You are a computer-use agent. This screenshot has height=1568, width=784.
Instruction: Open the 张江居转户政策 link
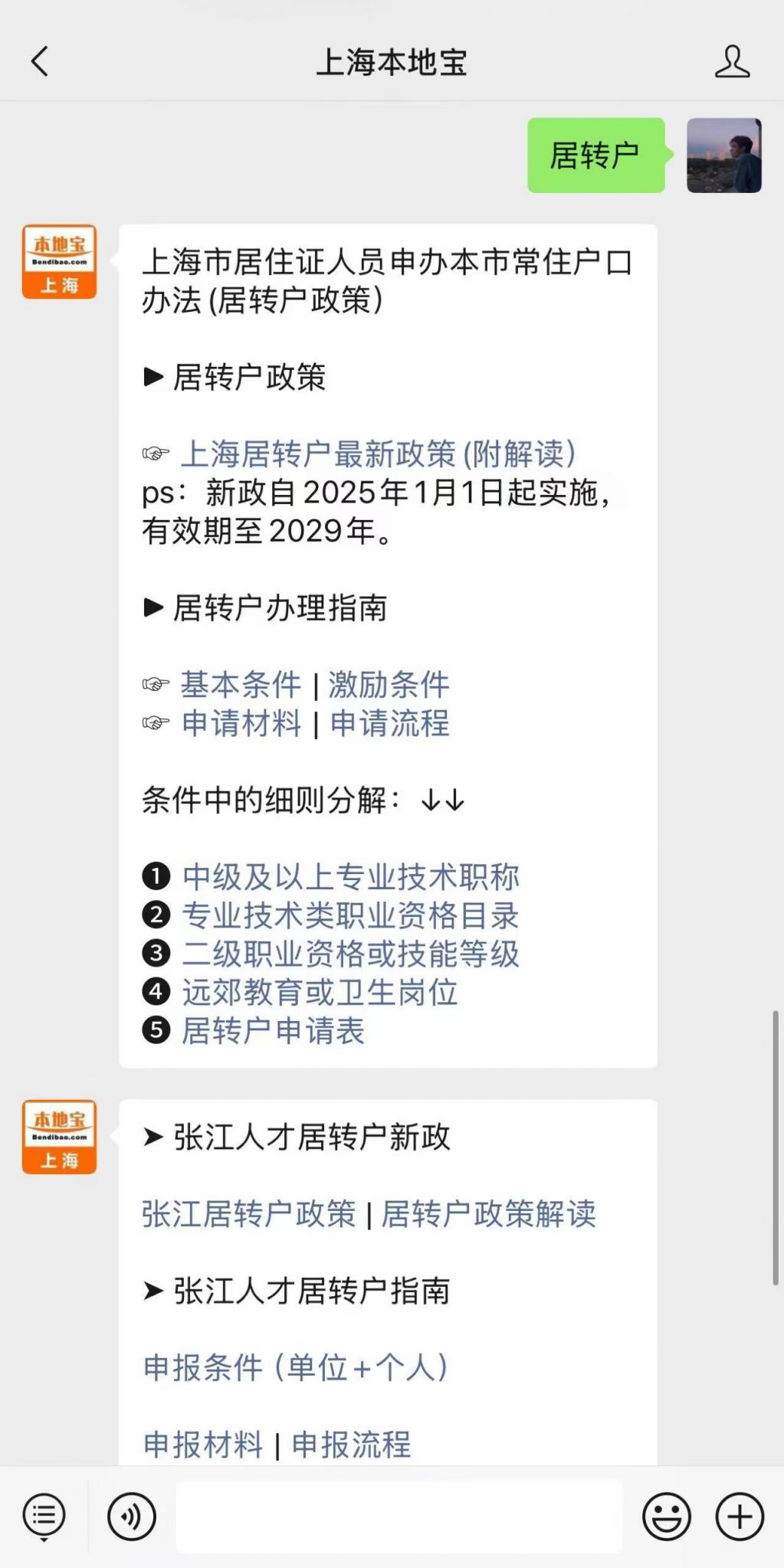click(249, 1214)
